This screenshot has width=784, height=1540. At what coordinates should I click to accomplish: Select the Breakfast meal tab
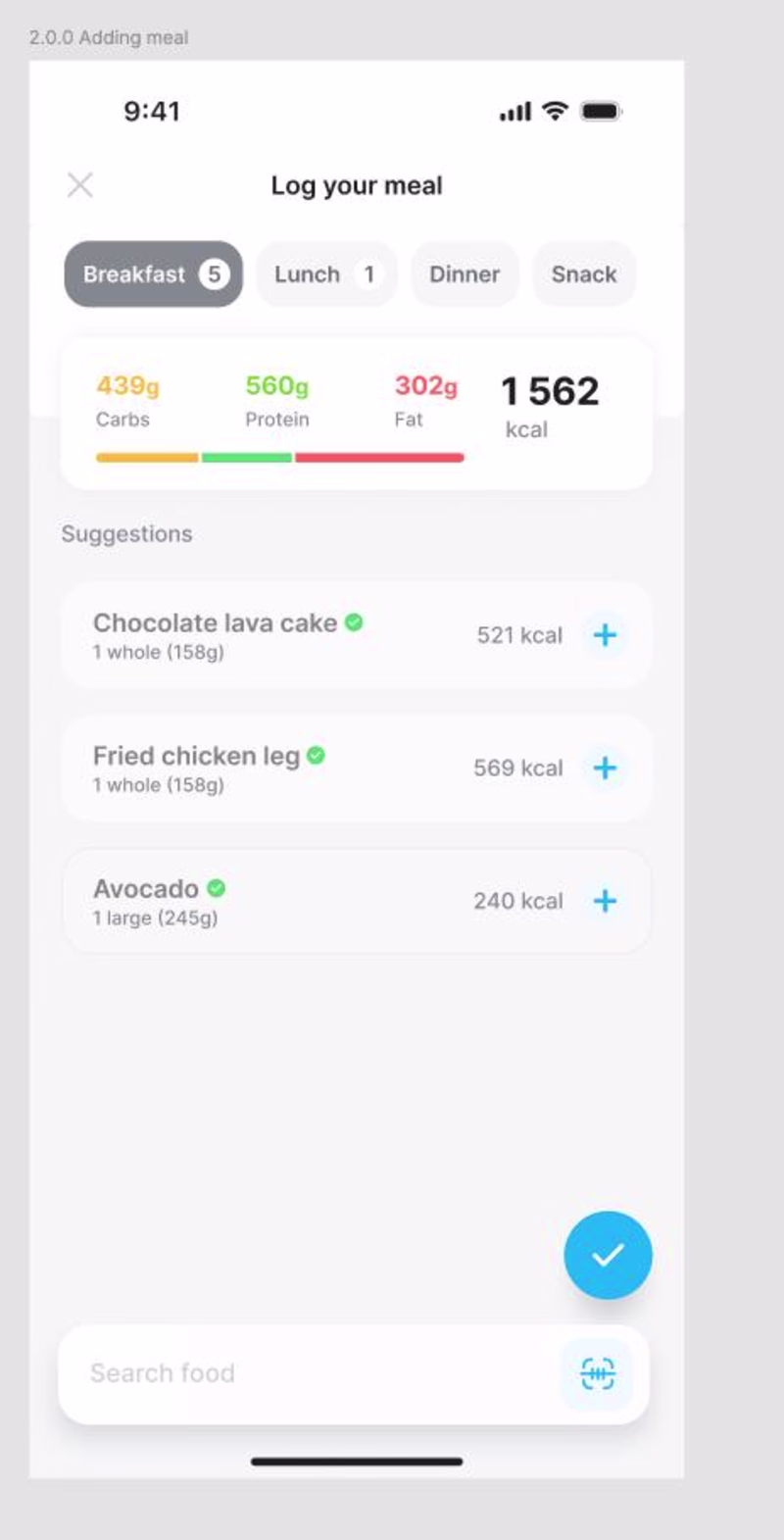point(153,274)
